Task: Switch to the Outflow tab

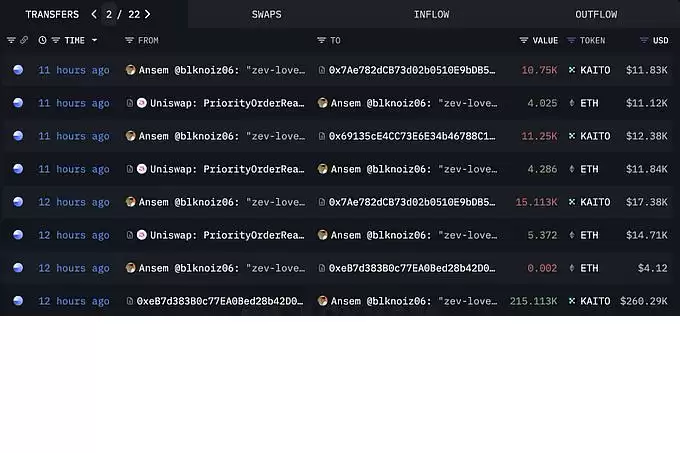Action: click(596, 14)
